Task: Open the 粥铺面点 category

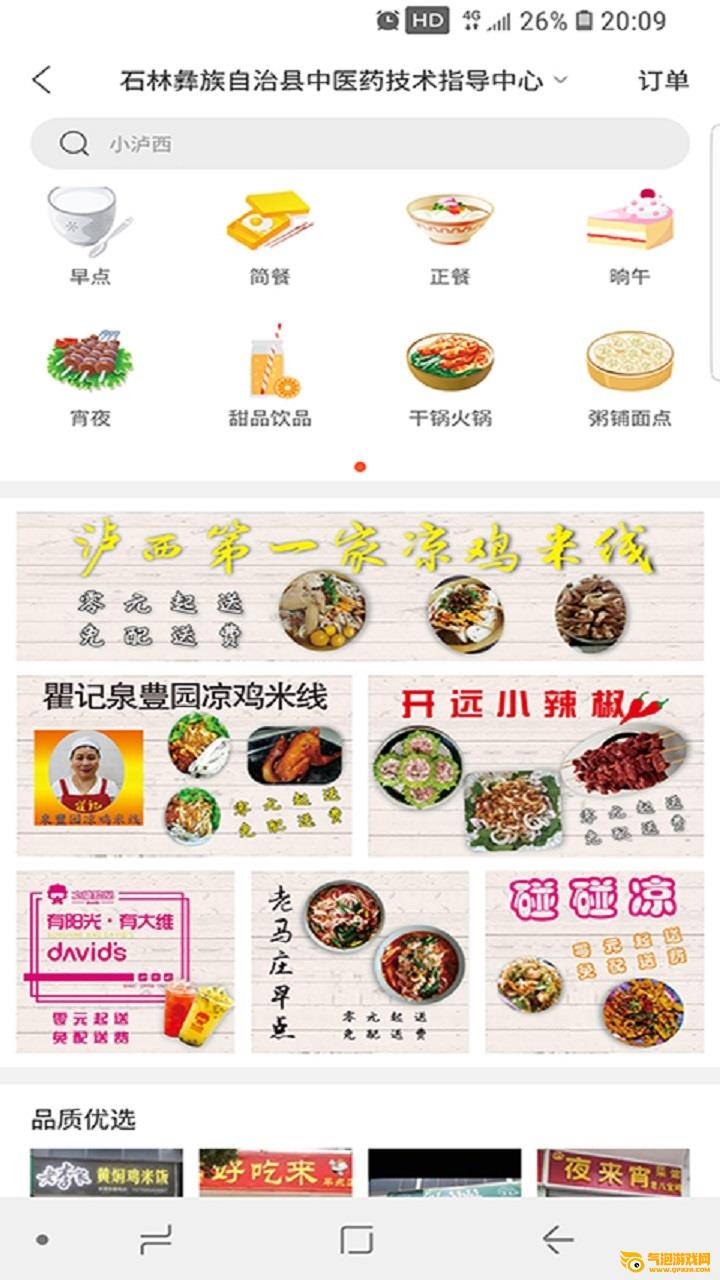Action: (x=629, y=377)
